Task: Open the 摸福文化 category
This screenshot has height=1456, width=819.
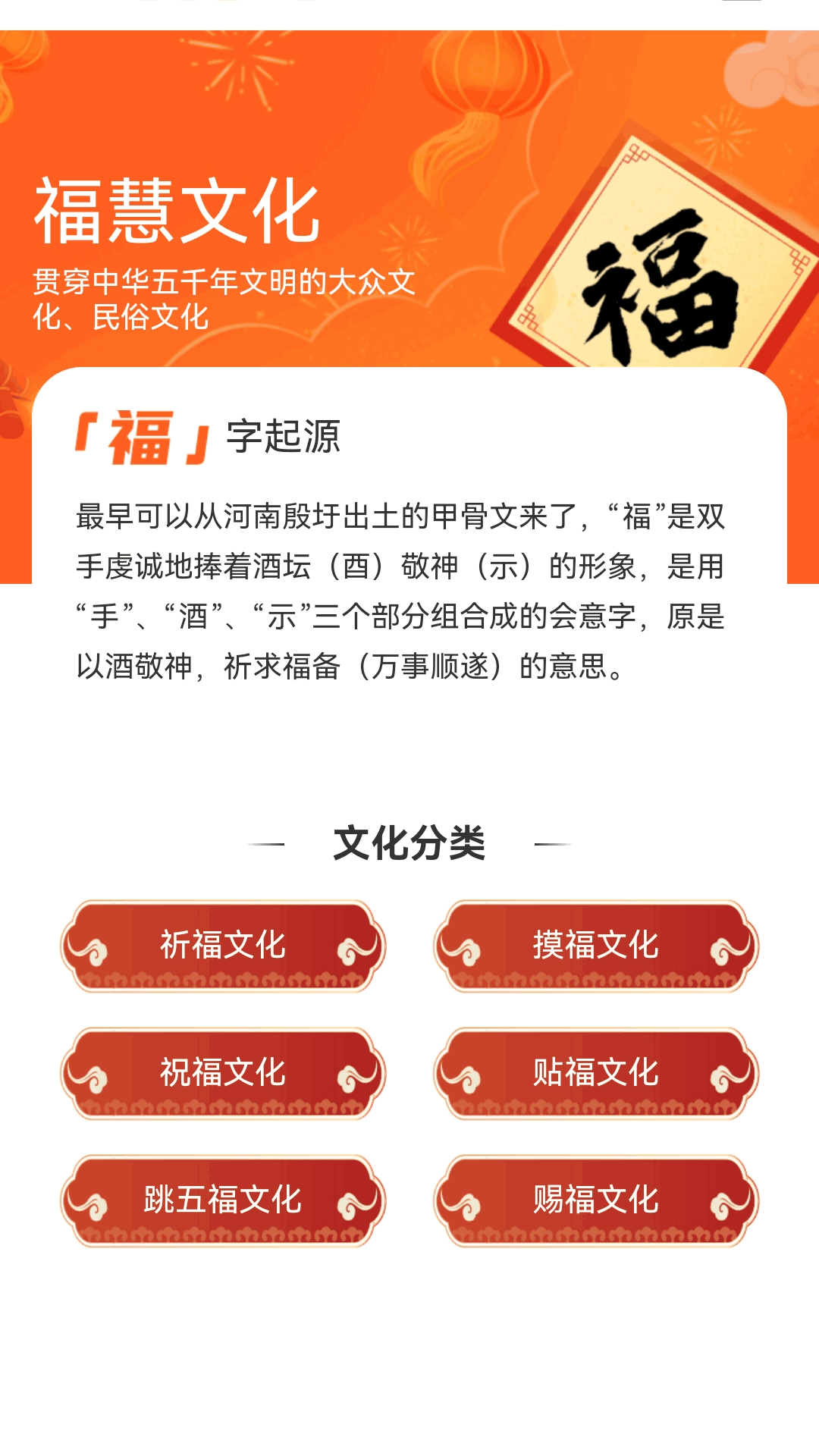Action: click(x=596, y=946)
